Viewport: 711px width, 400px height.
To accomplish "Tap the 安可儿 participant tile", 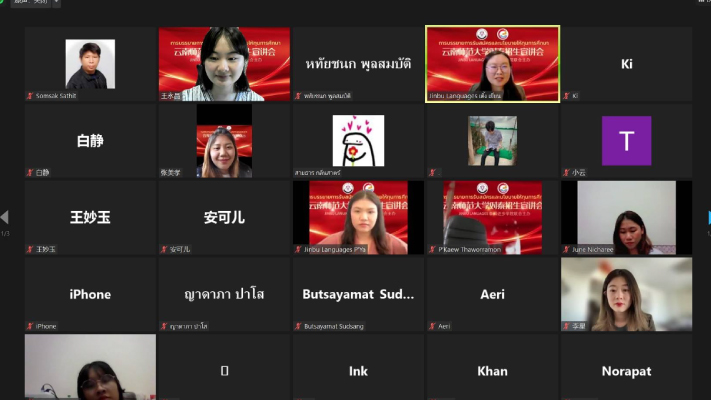I will [x=224, y=217].
